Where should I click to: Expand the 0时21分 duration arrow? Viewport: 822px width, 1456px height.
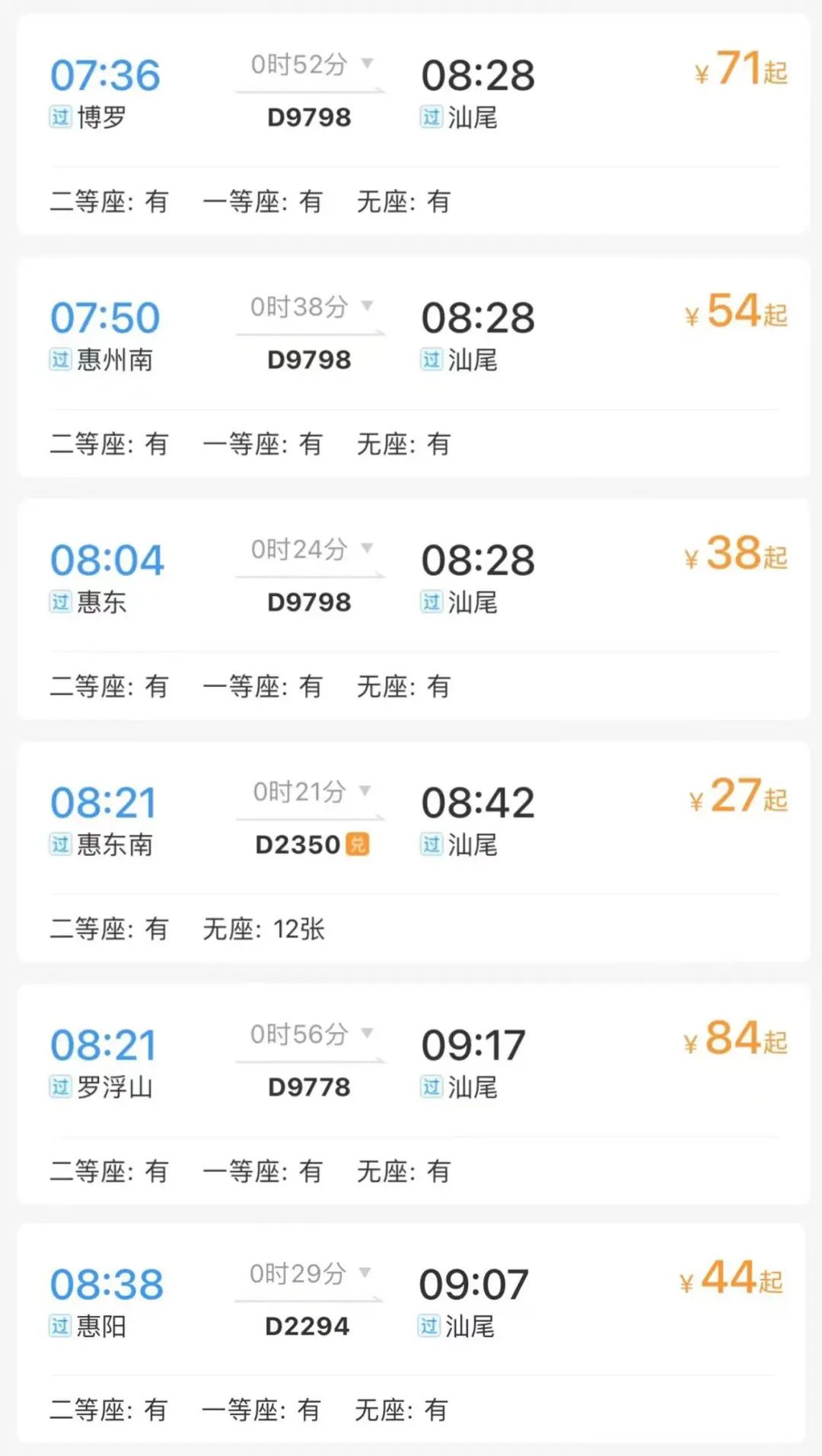click(x=365, y=790)
